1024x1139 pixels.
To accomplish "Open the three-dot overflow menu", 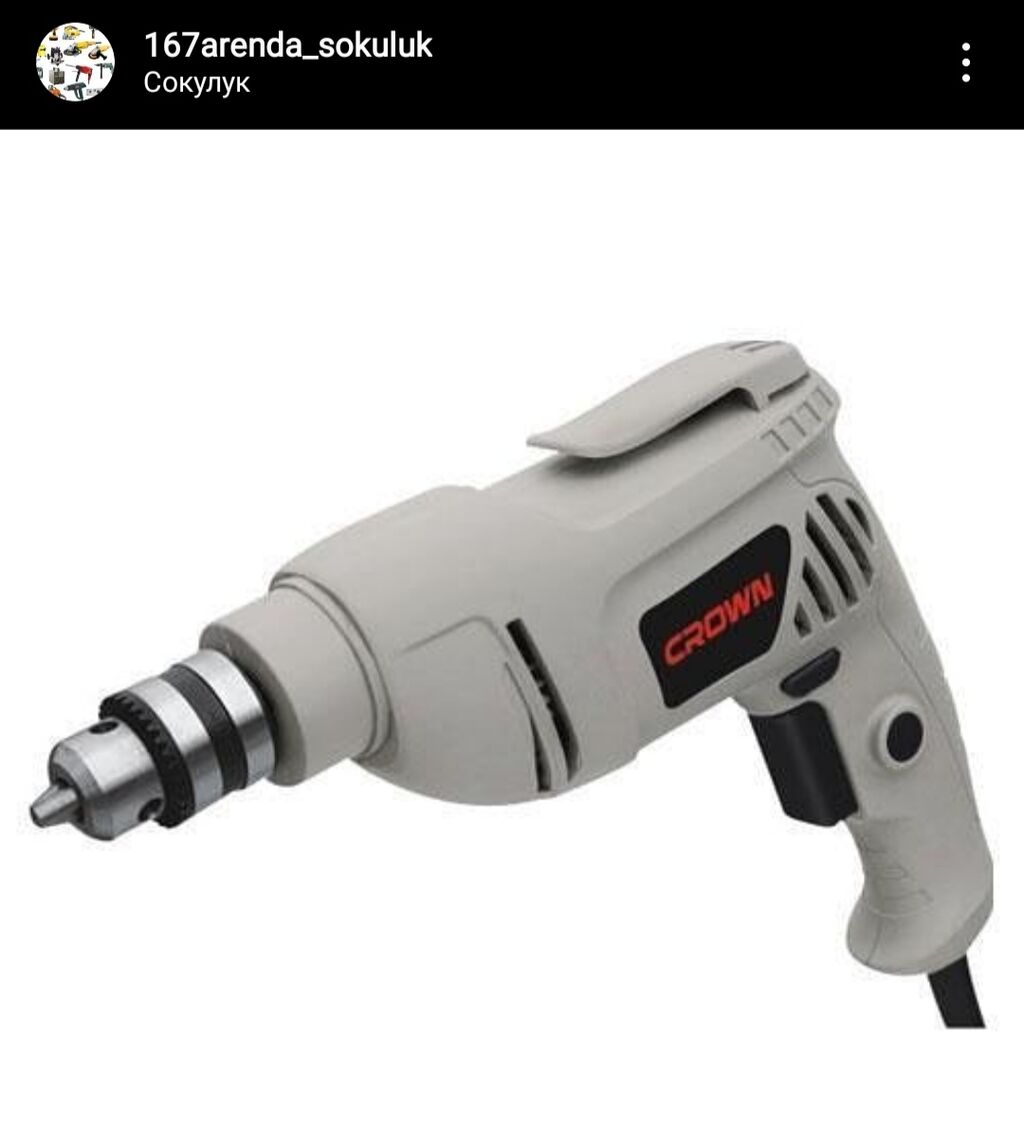I will (x=965, y=63).
